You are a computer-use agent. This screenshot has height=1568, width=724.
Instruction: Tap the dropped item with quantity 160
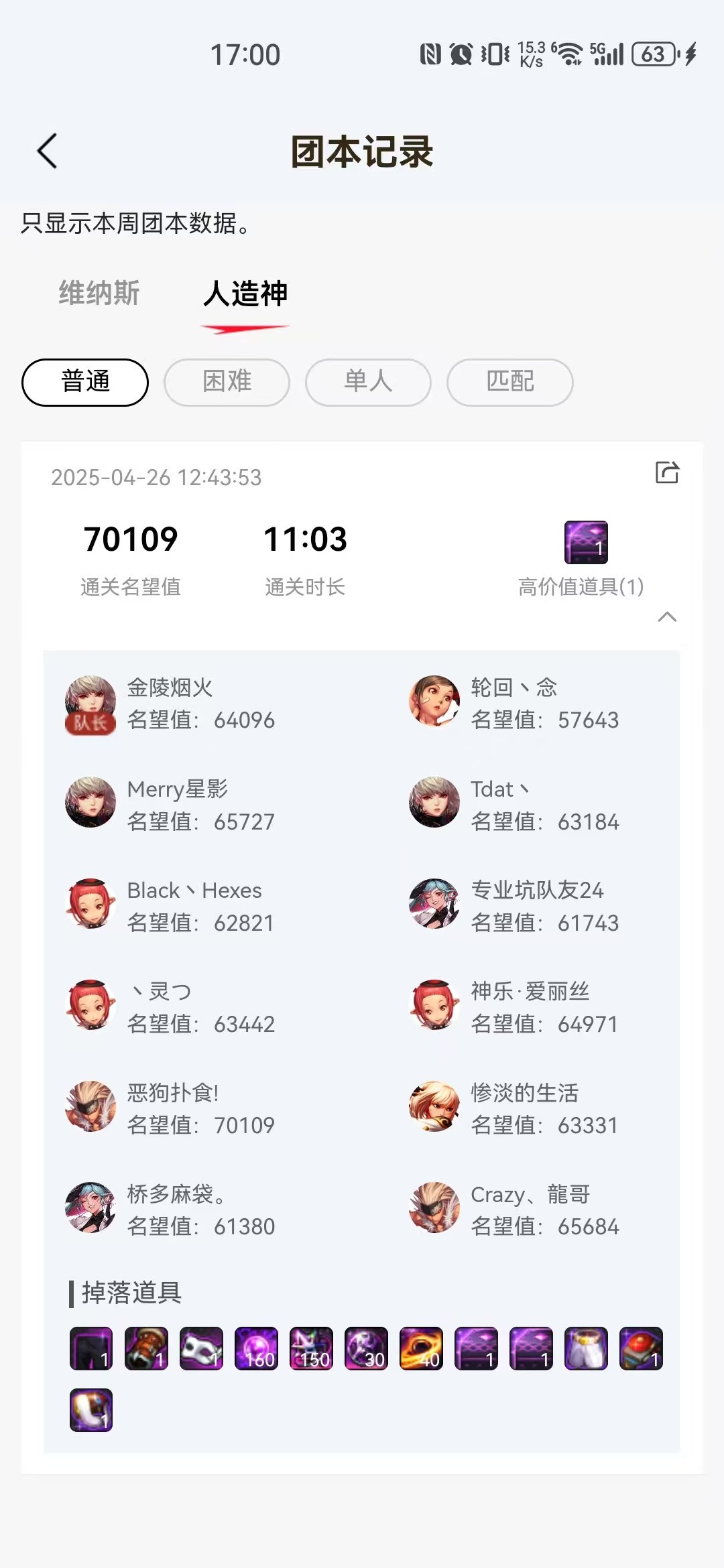pyautogui.click(x=256, y=1348)
